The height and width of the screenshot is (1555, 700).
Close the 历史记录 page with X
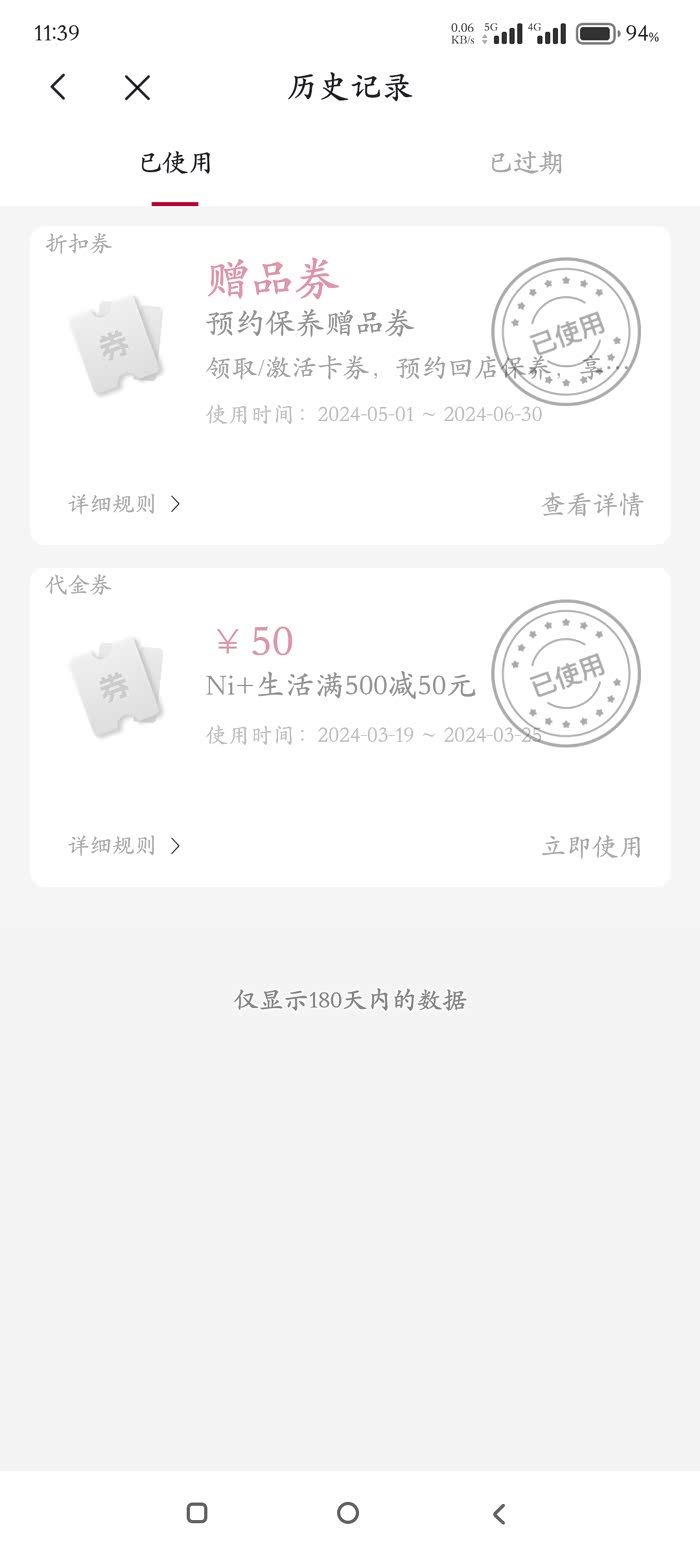pos(137,87)
